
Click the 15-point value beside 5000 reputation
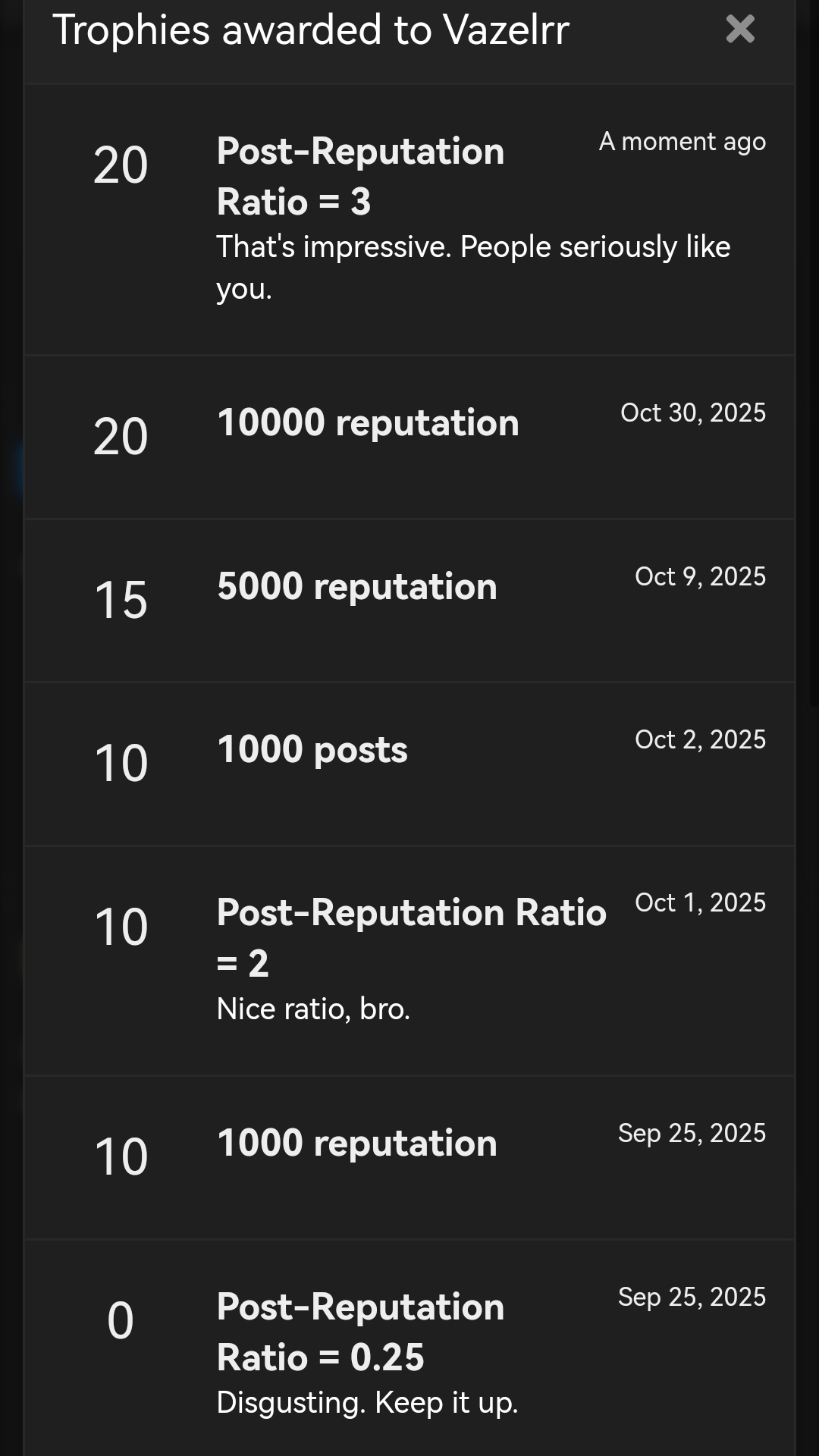pyautogui.click(x=121, y=599)
